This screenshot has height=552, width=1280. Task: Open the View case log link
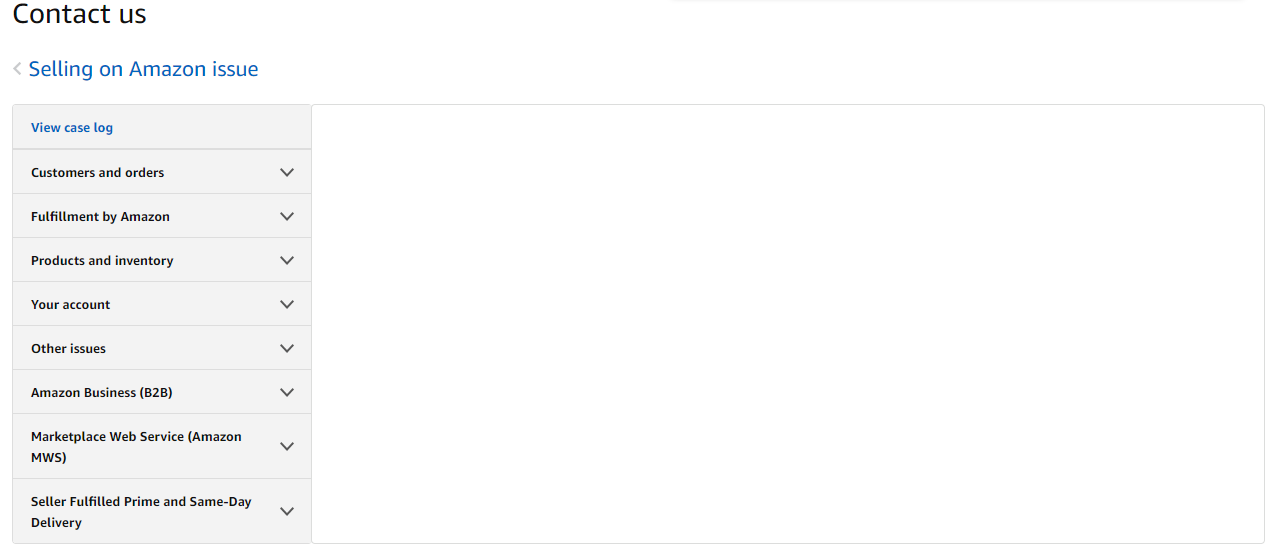[x=72, y=128]
